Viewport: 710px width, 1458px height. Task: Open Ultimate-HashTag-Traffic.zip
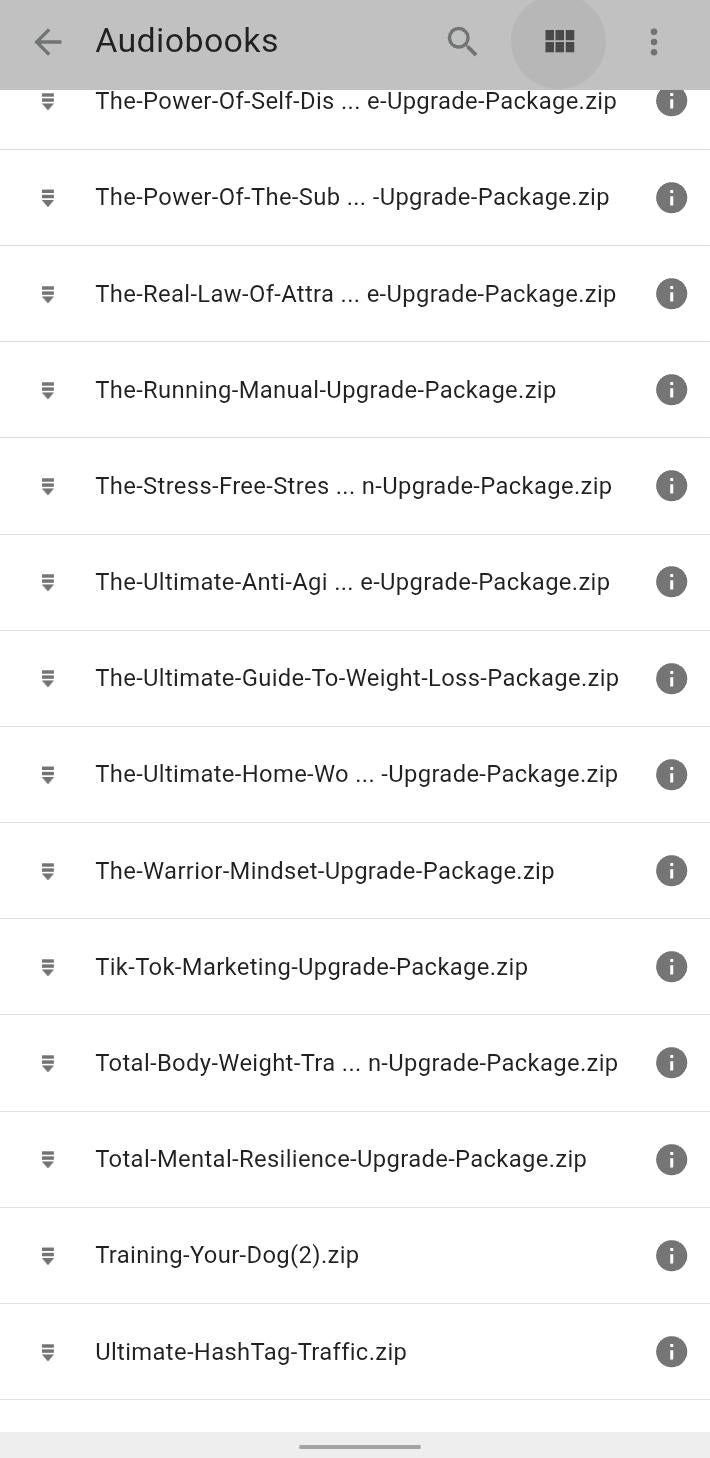coord(250,1352)
